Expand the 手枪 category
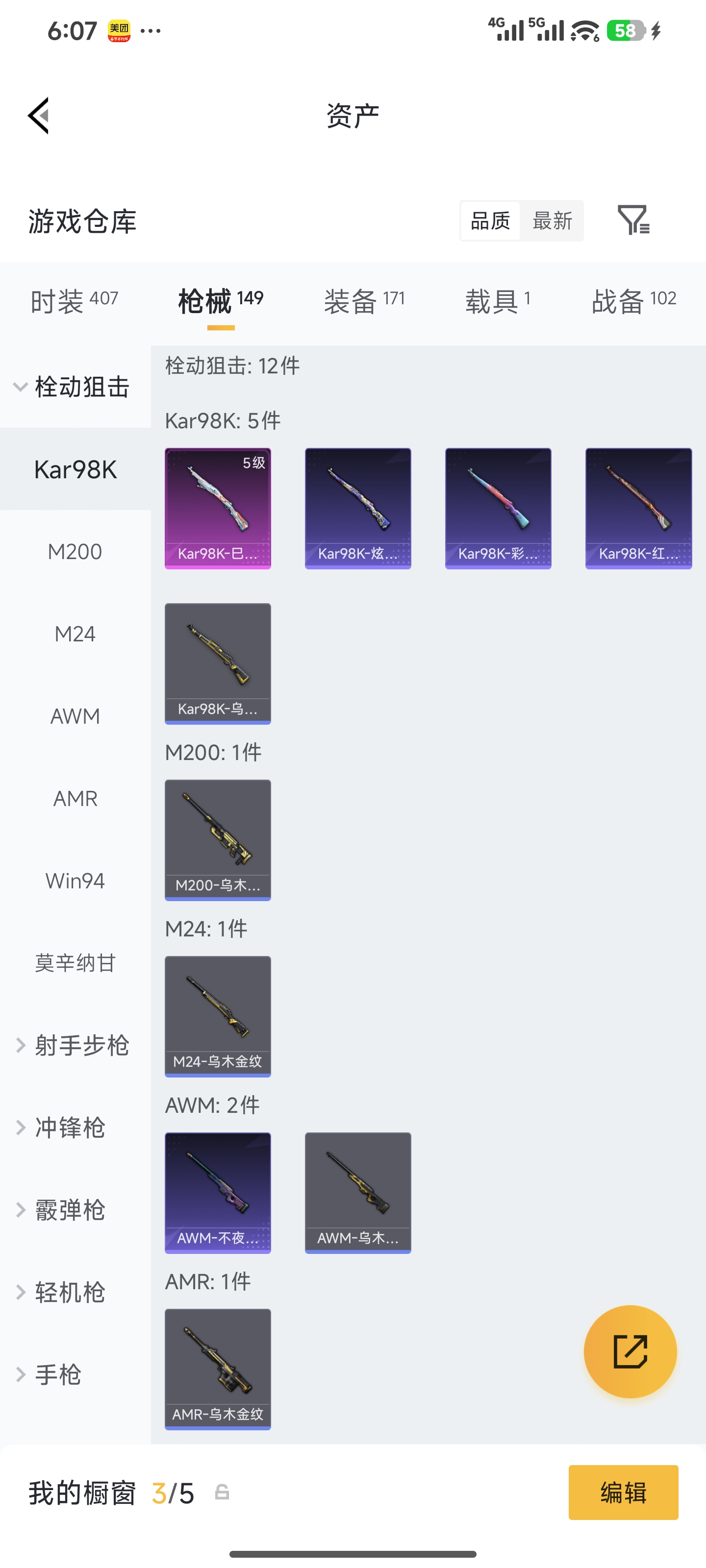 pyautogui.click(x=58, y=1374)
